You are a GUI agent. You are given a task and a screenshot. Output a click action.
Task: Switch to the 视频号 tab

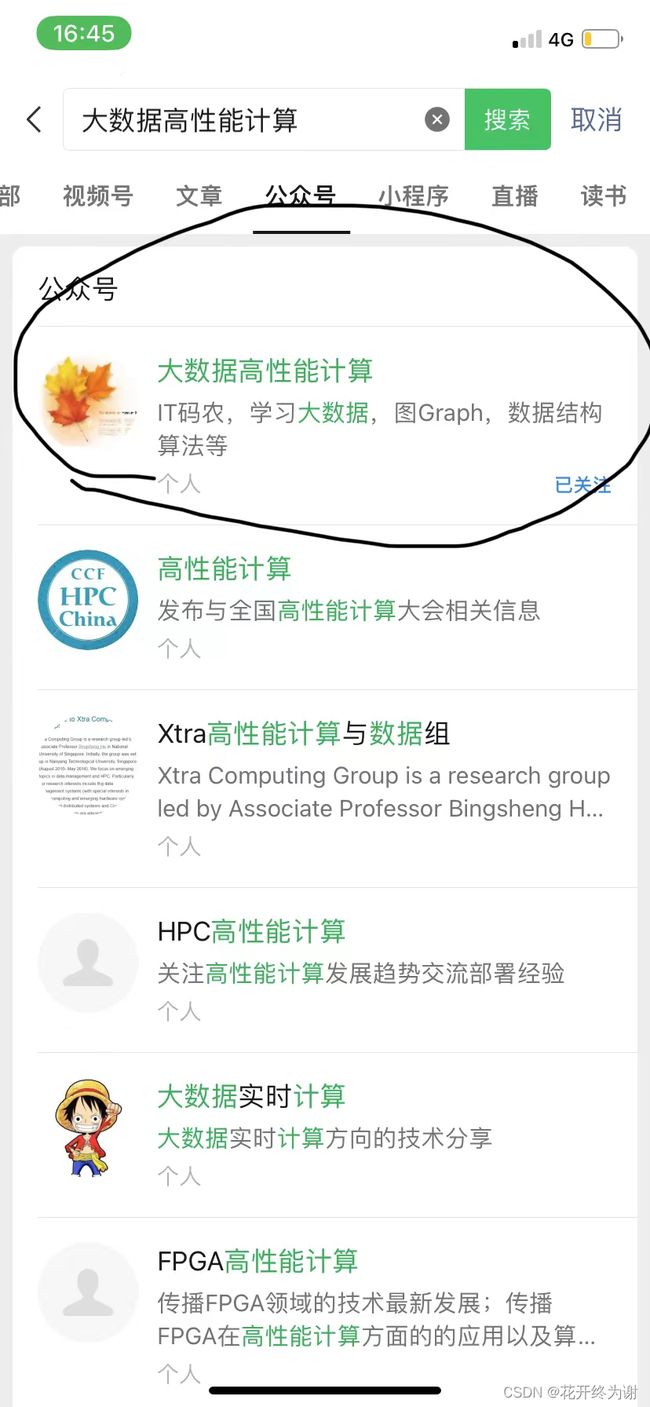point(97,195)
